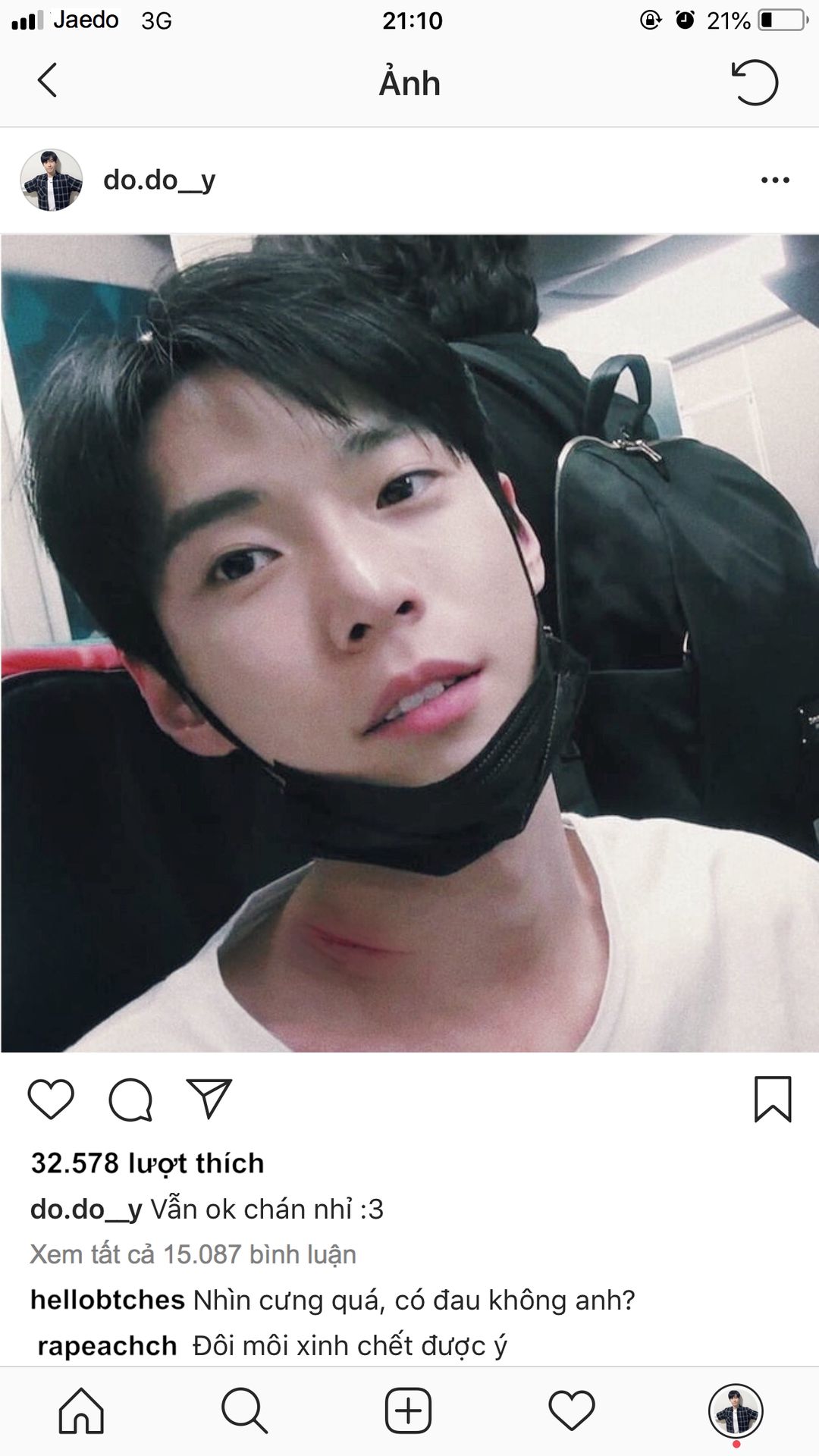The image size is (819, 1456).
Task: Save the post with the bookmark icon
Action: (773, 1099)
